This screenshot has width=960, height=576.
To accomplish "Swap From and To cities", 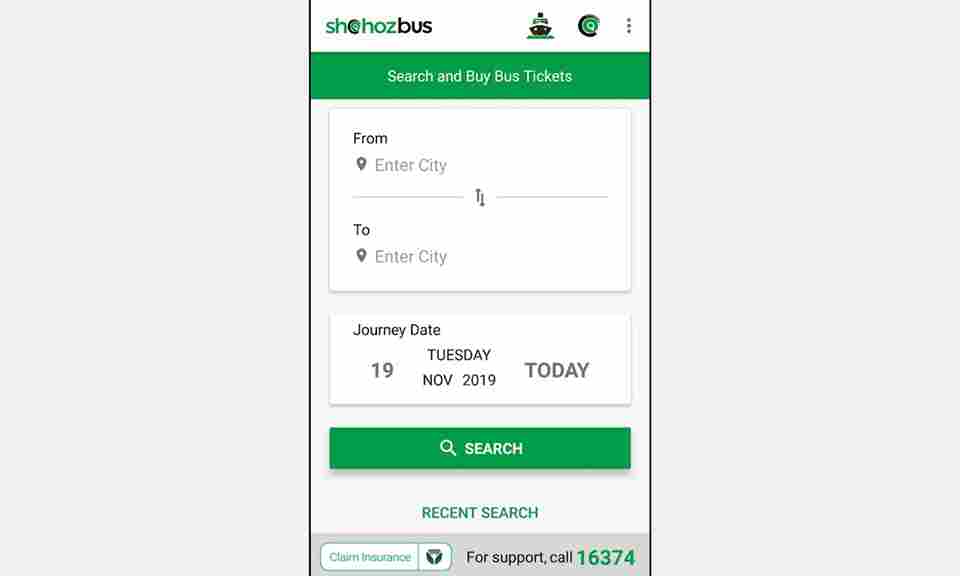I will coord(480,198).
